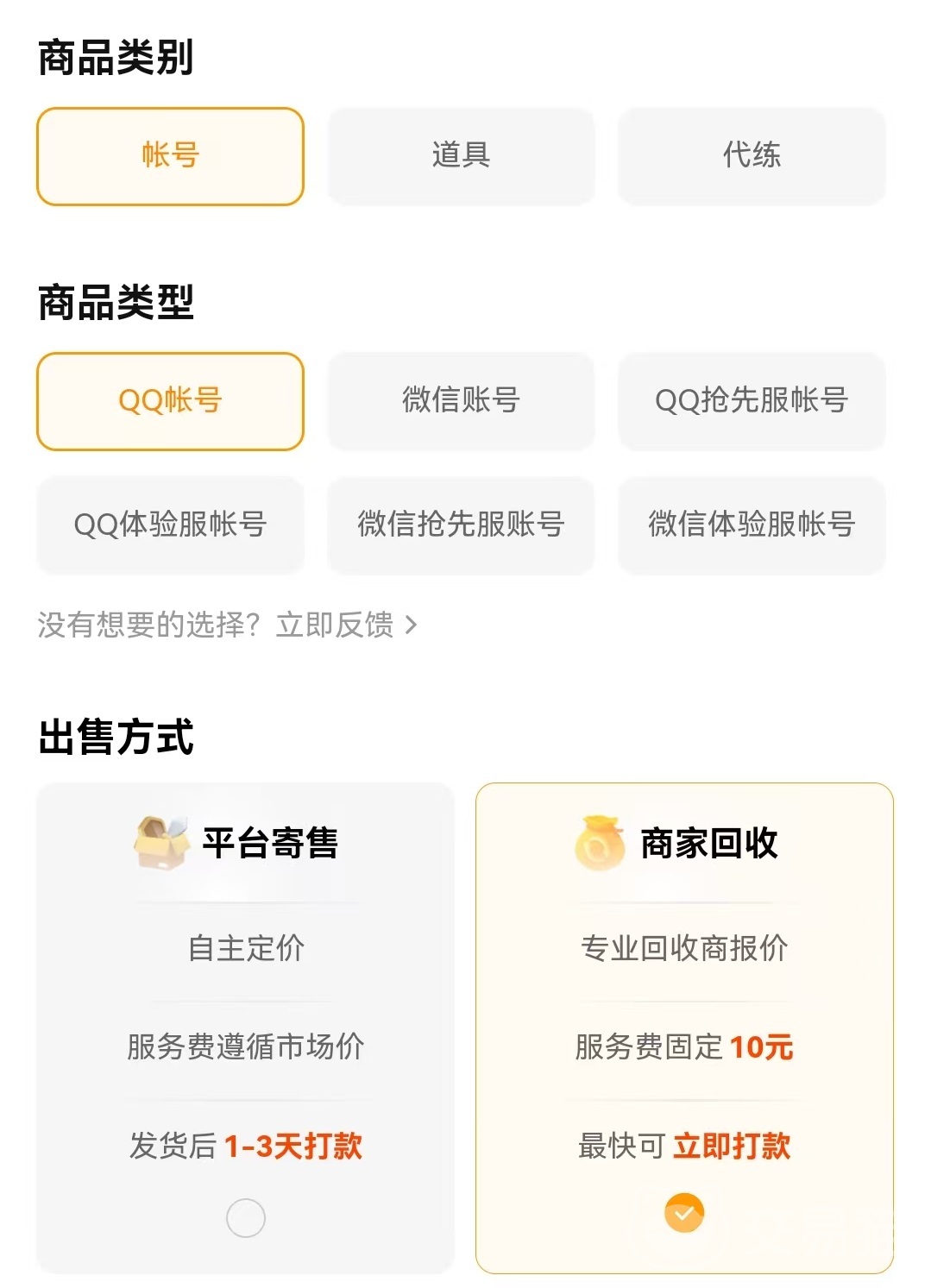931x1288 pixels.
Task: Tap 微信体验服账号 chip
Action: point(752,525)
